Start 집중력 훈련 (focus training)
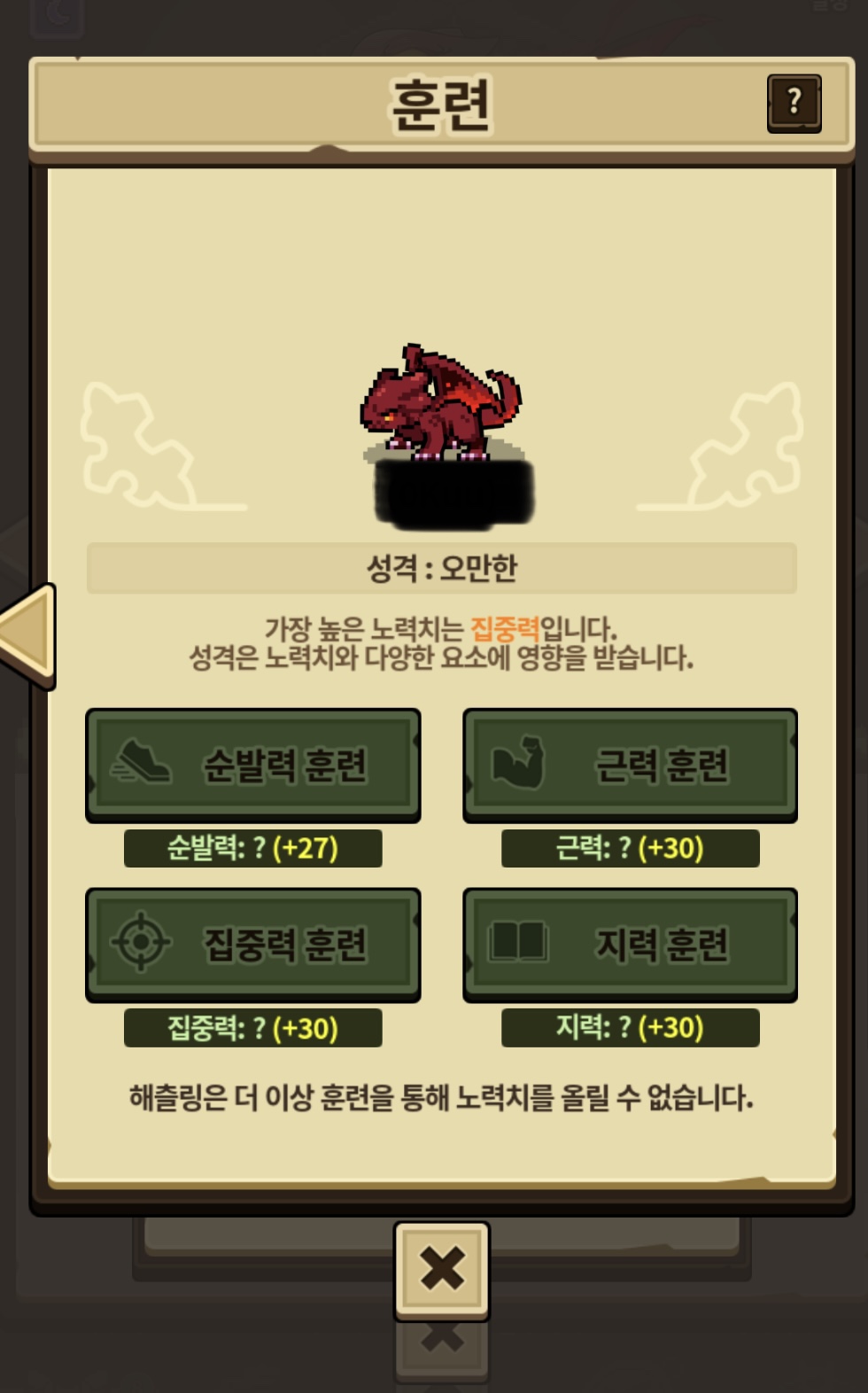This screenshot has width=868, height=1393. click(x=253, y=945)
